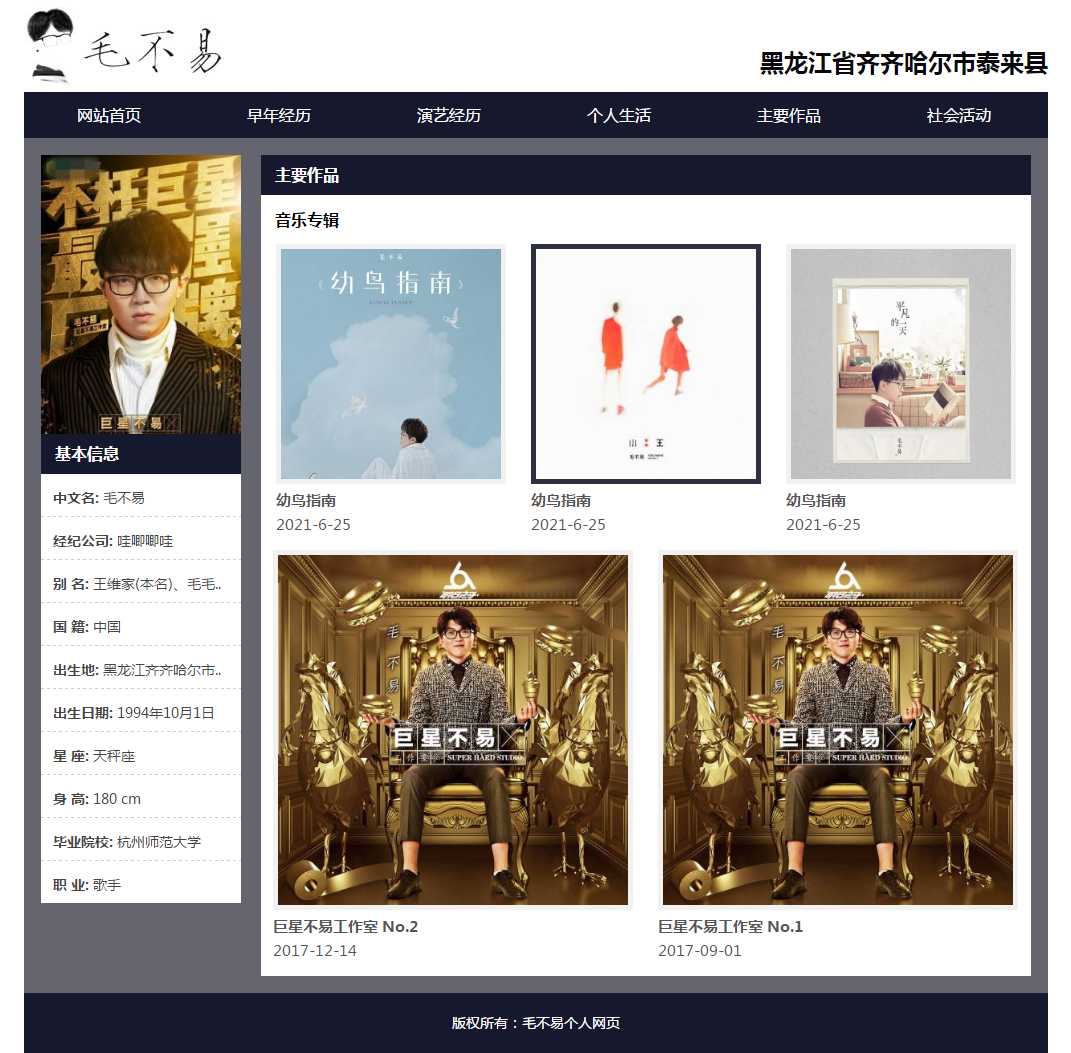Open 巨星不易工作室 No.2 album

pos(453,730)
